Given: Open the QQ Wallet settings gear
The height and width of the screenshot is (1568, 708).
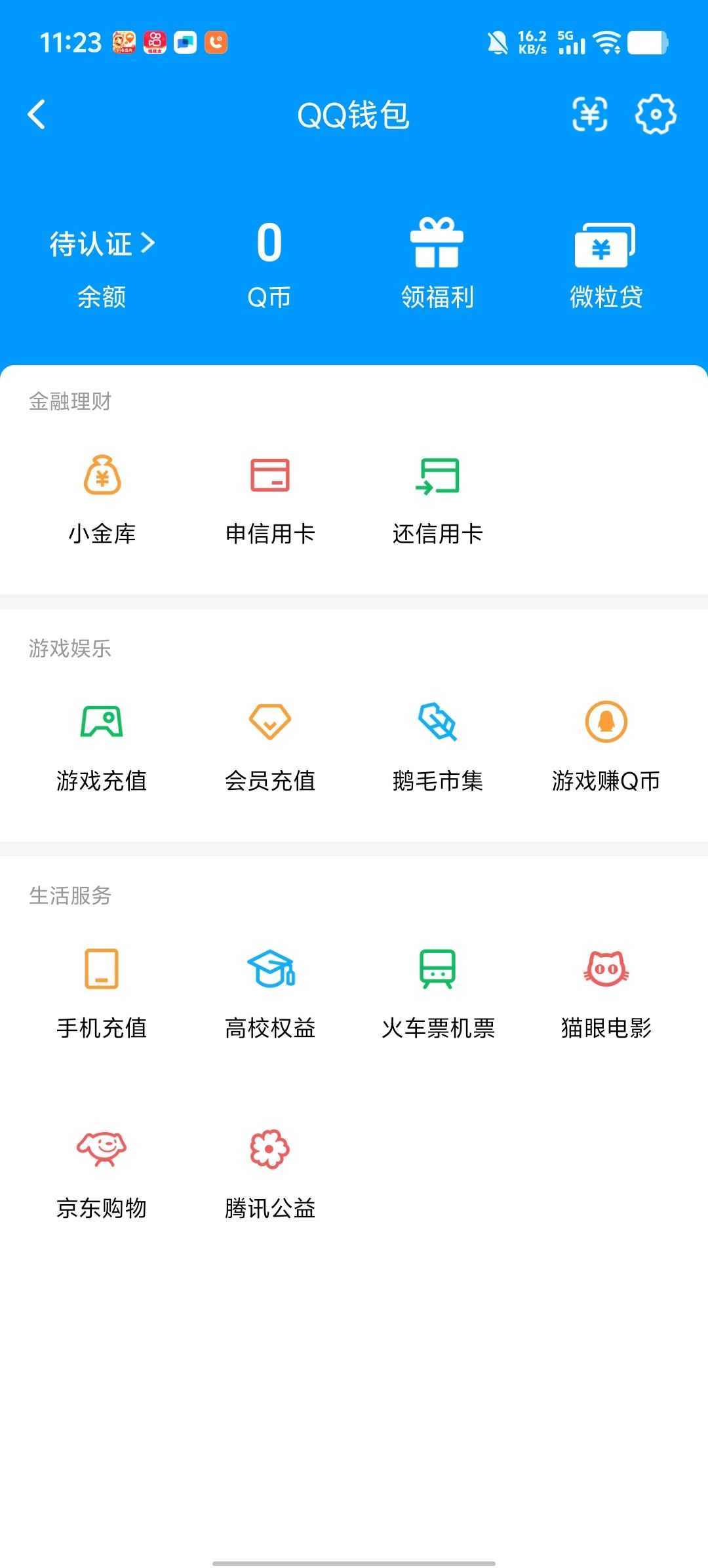Looking at the screenshot, I should pyautogui.click(x=654, y=115).
